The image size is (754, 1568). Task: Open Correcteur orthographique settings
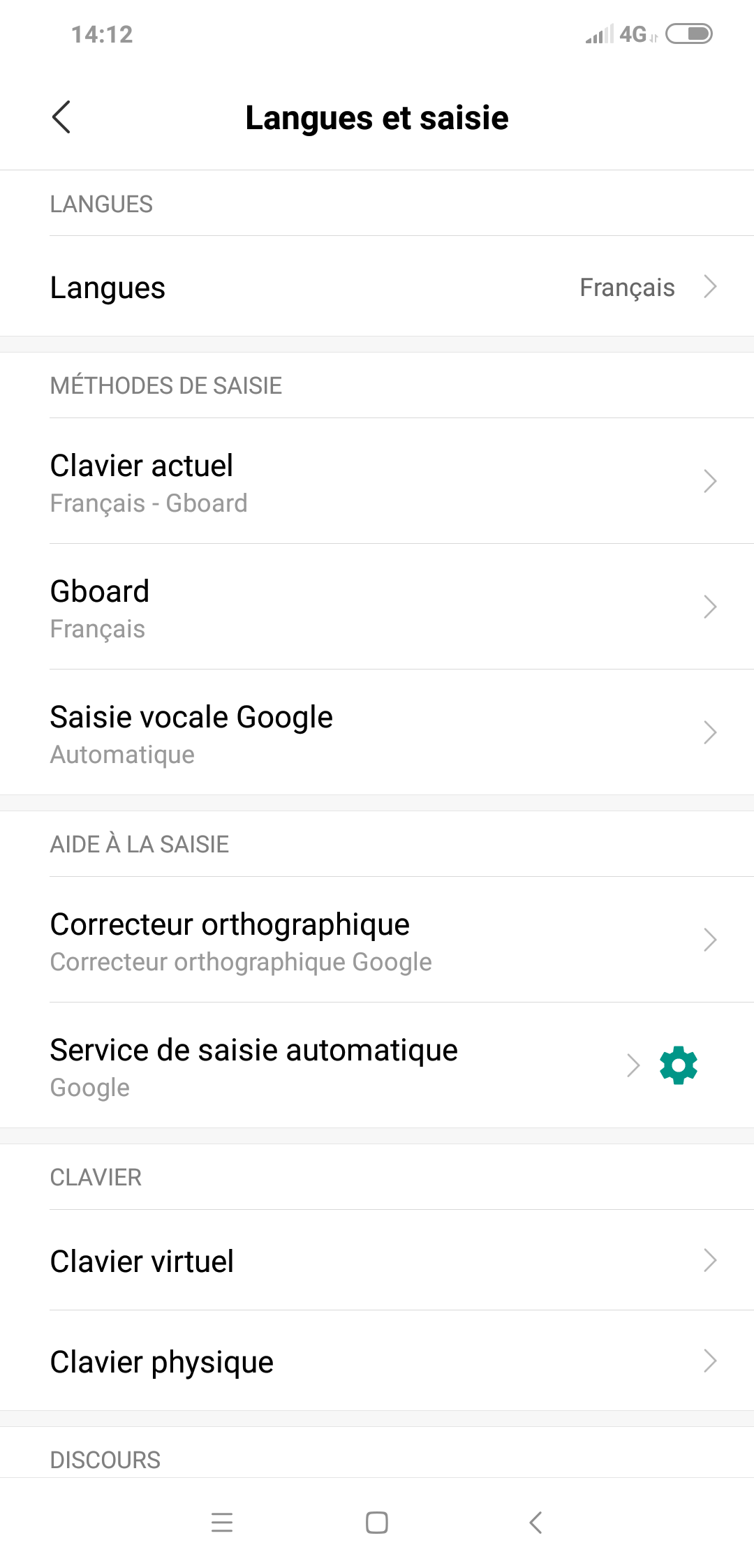(x=377, y=940)
